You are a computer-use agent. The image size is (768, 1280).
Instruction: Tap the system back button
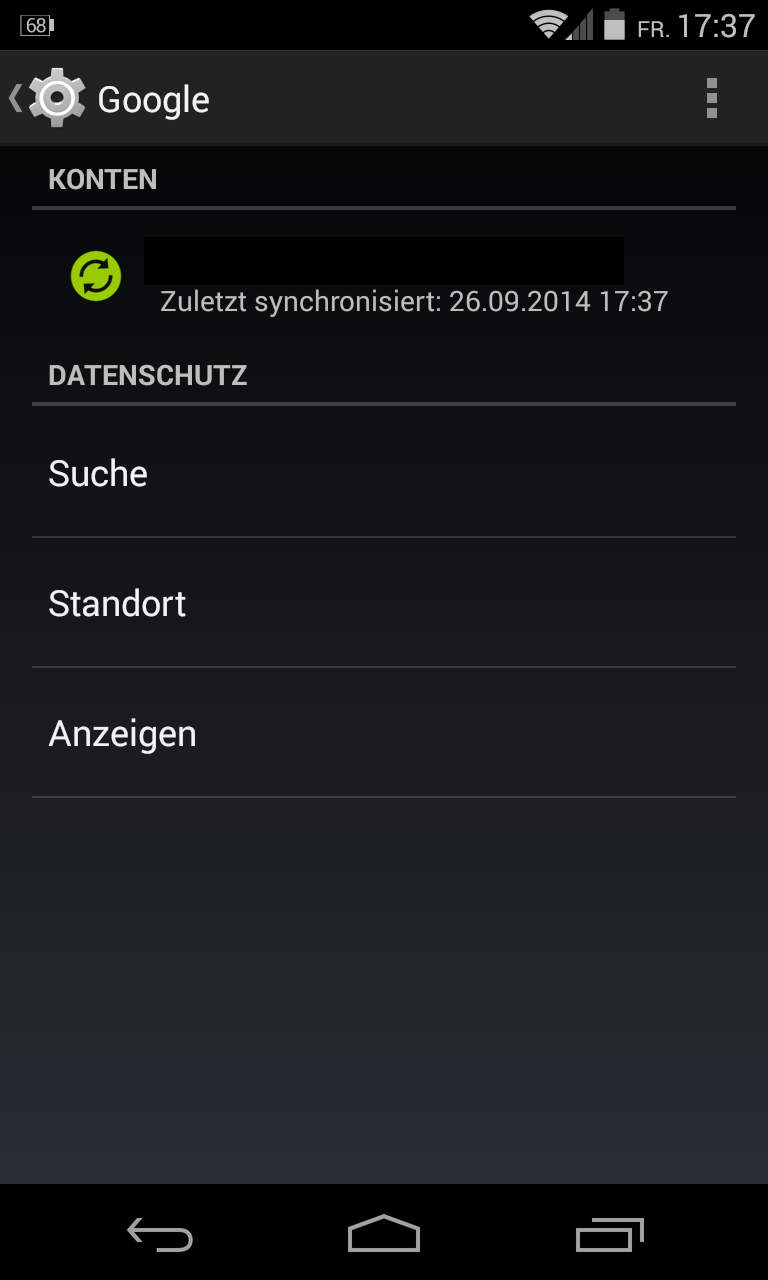(x=160, y=1234)
